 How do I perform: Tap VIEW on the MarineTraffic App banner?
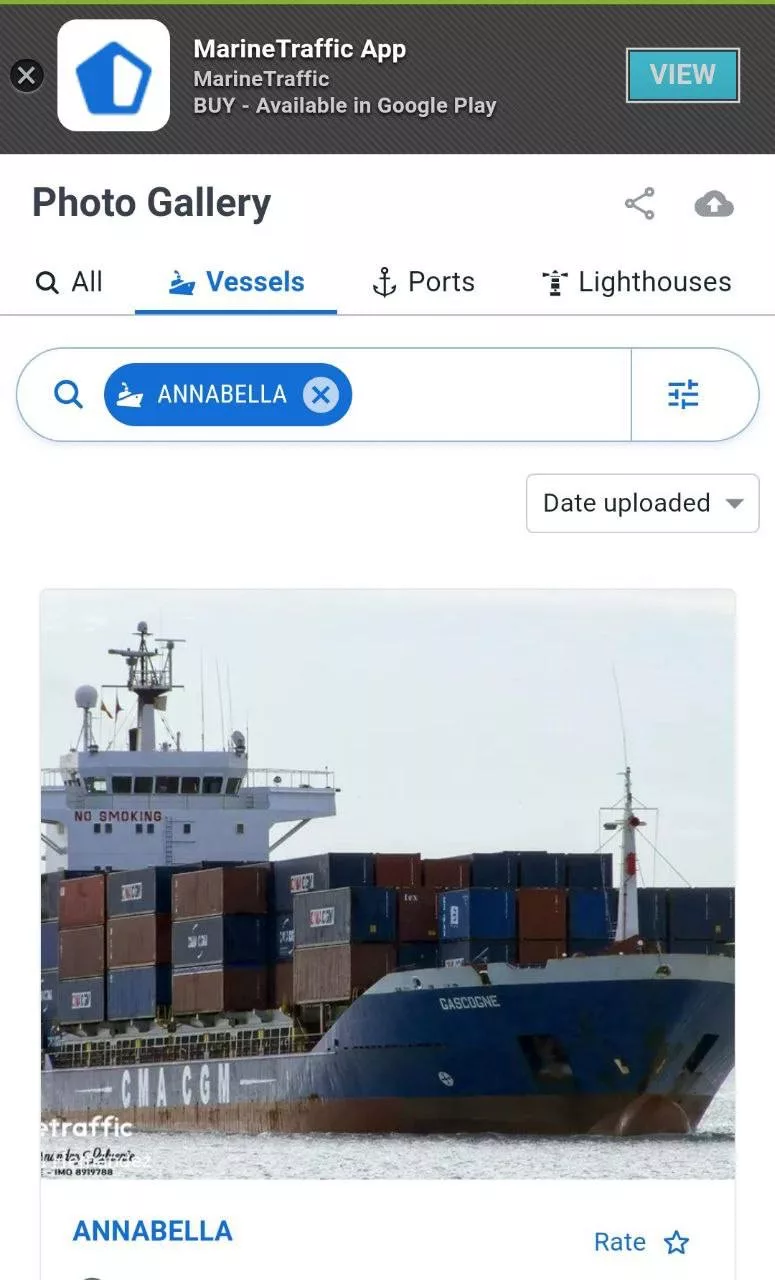pos(683,75)
